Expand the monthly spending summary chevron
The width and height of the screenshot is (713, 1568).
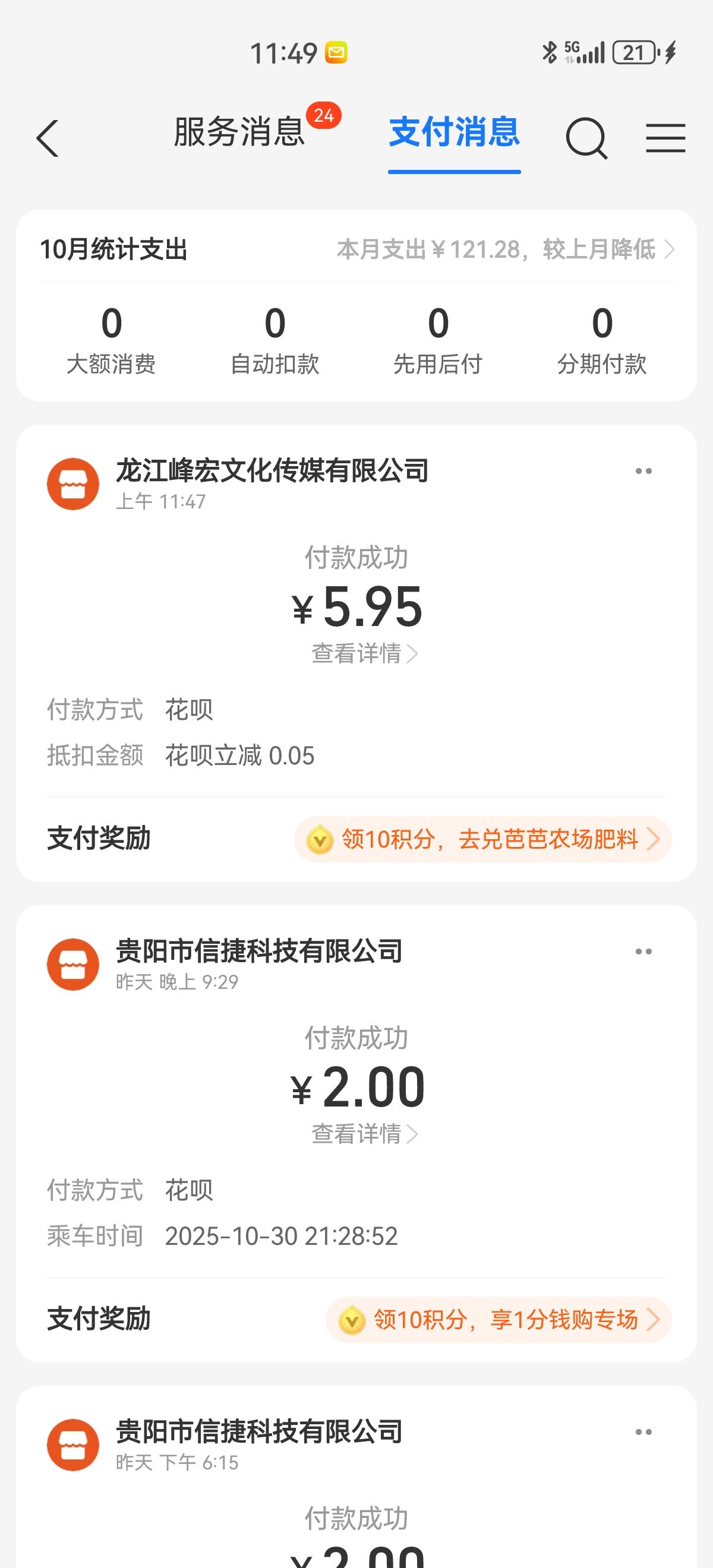668,249
